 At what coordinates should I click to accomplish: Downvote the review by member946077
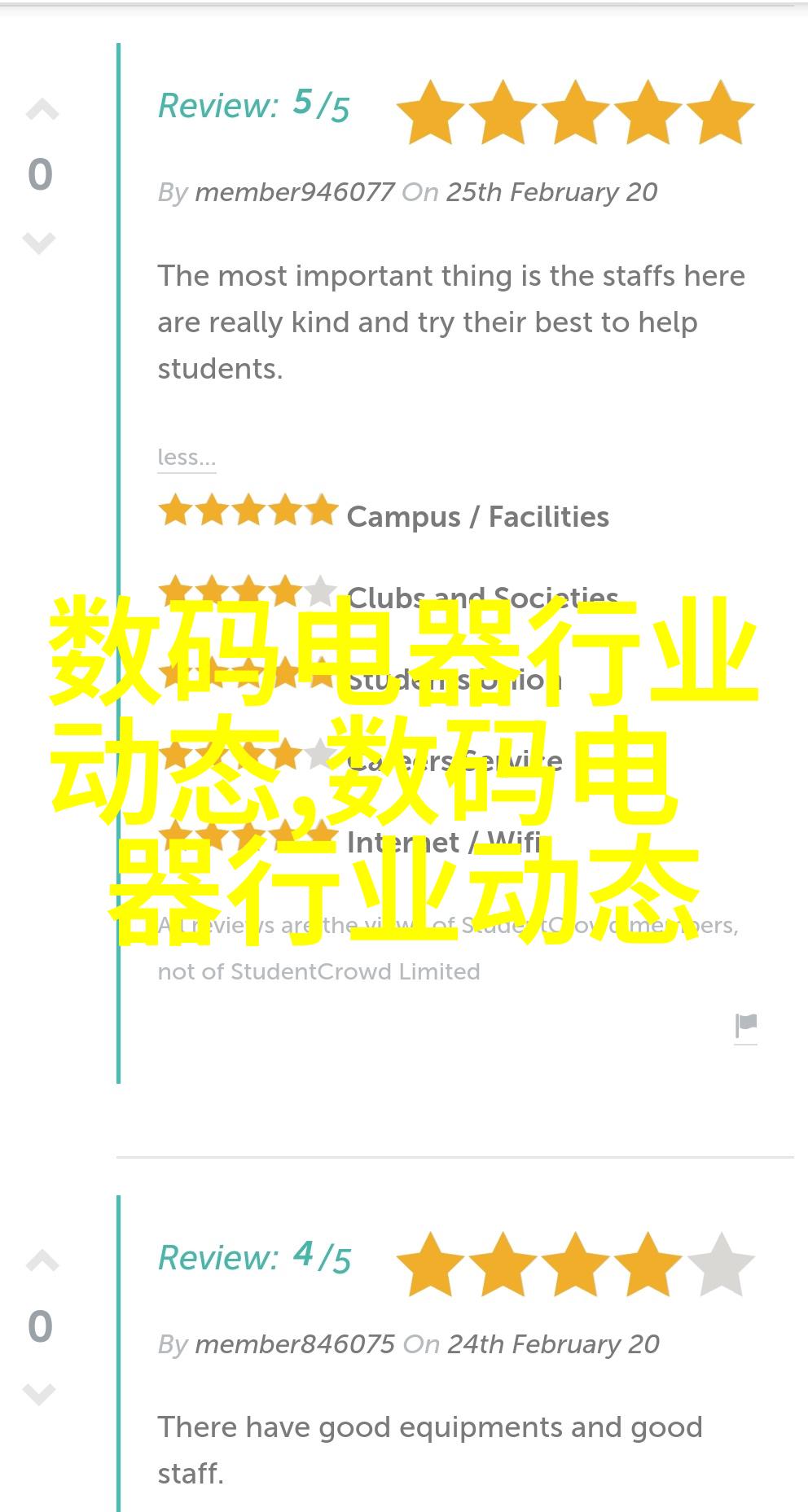[39, 243]
